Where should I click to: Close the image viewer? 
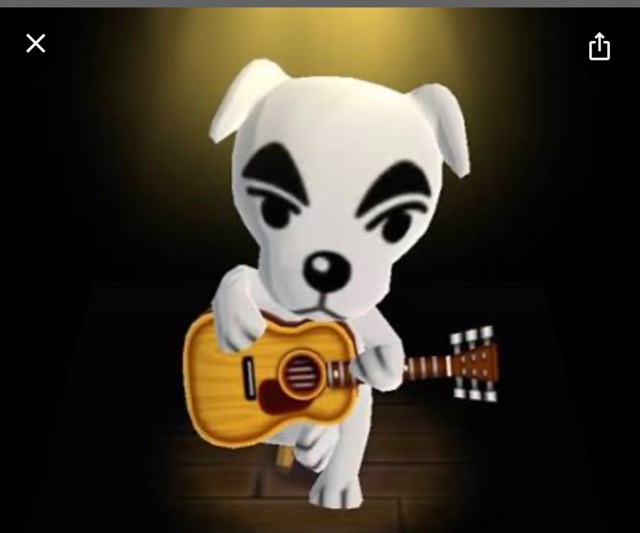tap(36, 43)
